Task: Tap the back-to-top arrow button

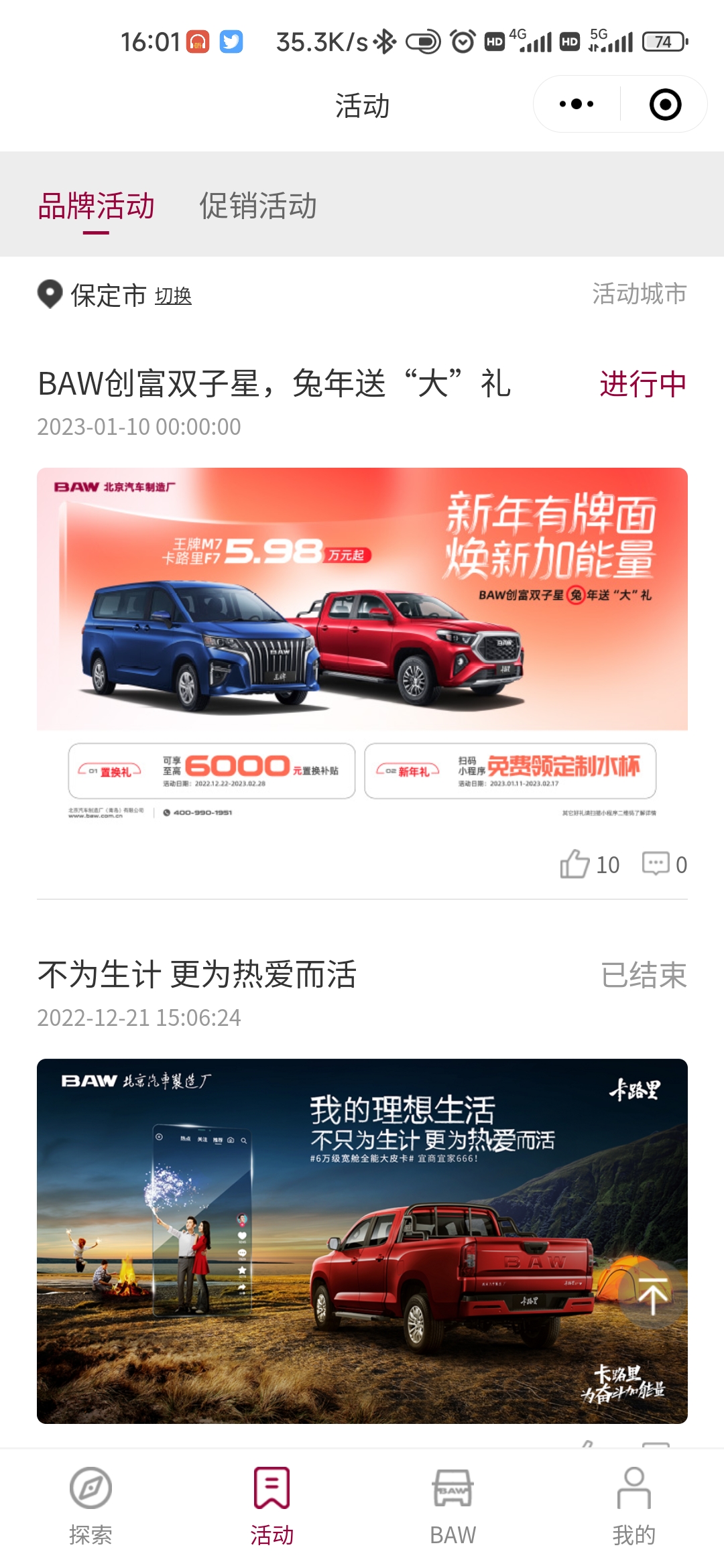Action: [652, 1295]
